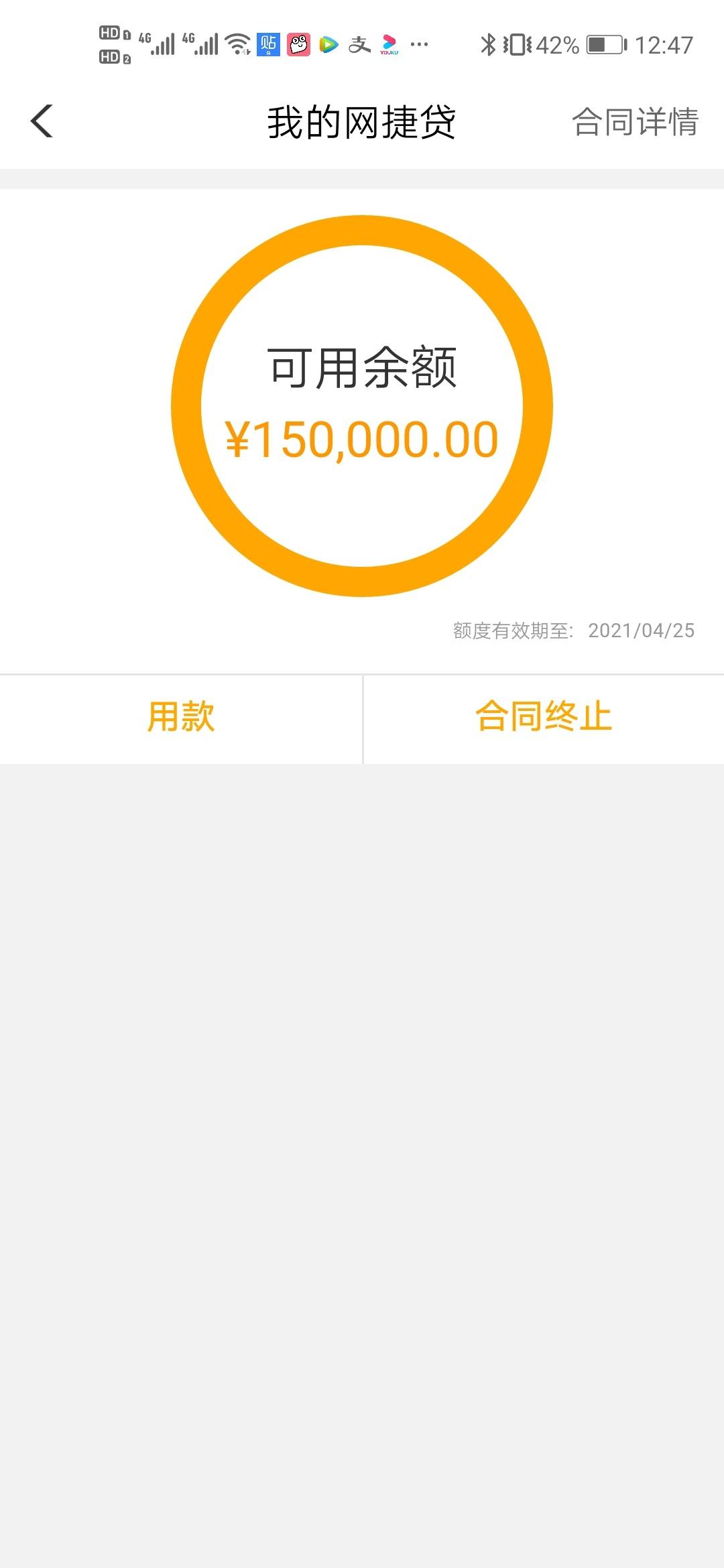
Task: Open 合同详情 contract details
Action: click(635, 122)
